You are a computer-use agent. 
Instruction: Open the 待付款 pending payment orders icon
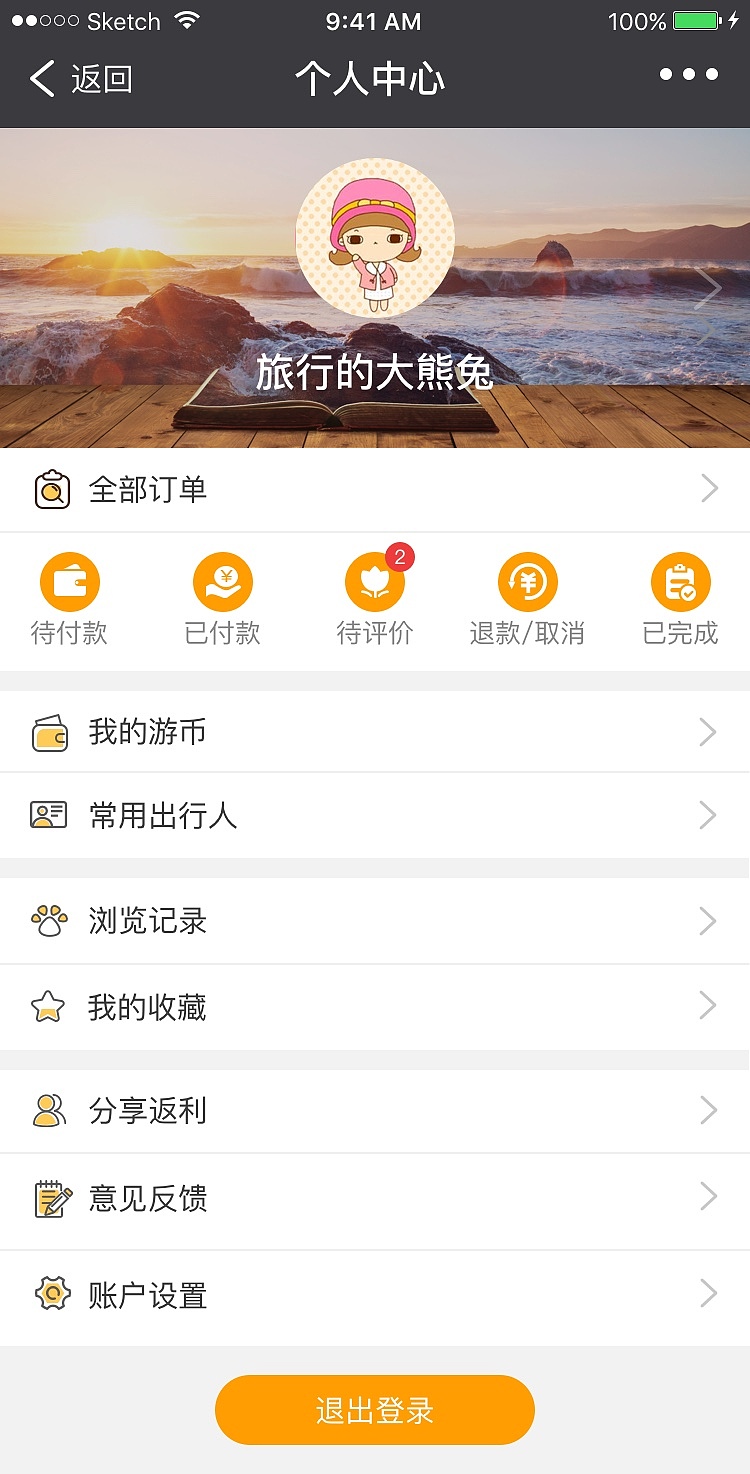click(x=70, y=580)
